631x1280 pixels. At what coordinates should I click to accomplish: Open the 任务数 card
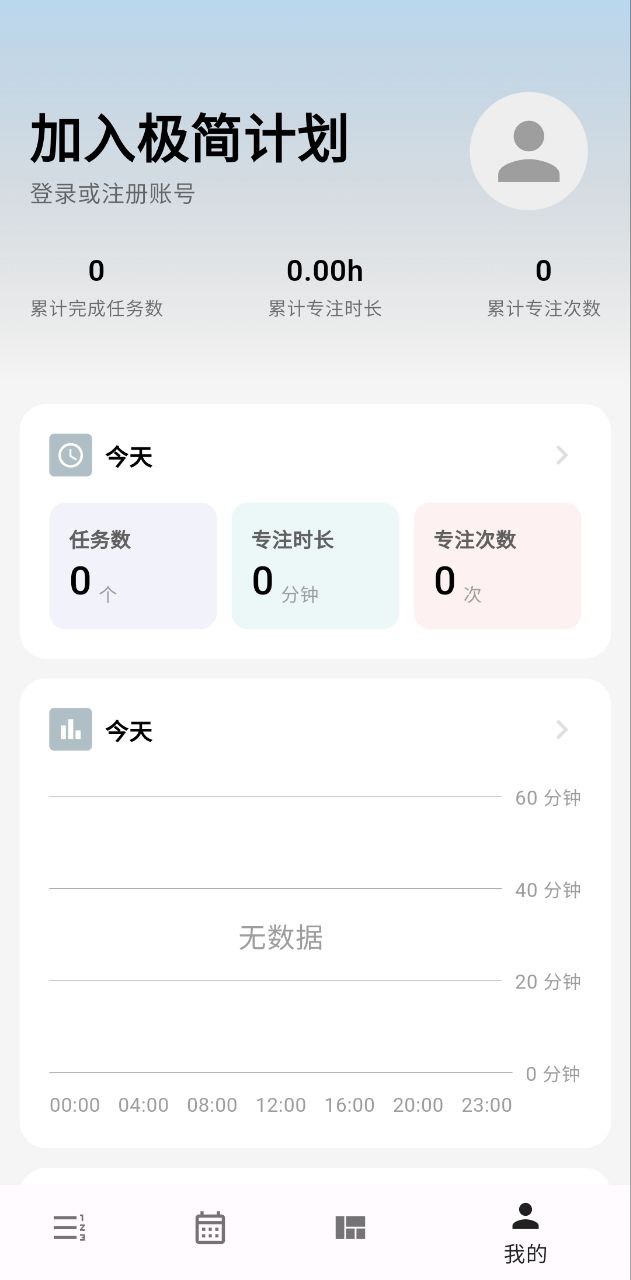pos(133,566)
